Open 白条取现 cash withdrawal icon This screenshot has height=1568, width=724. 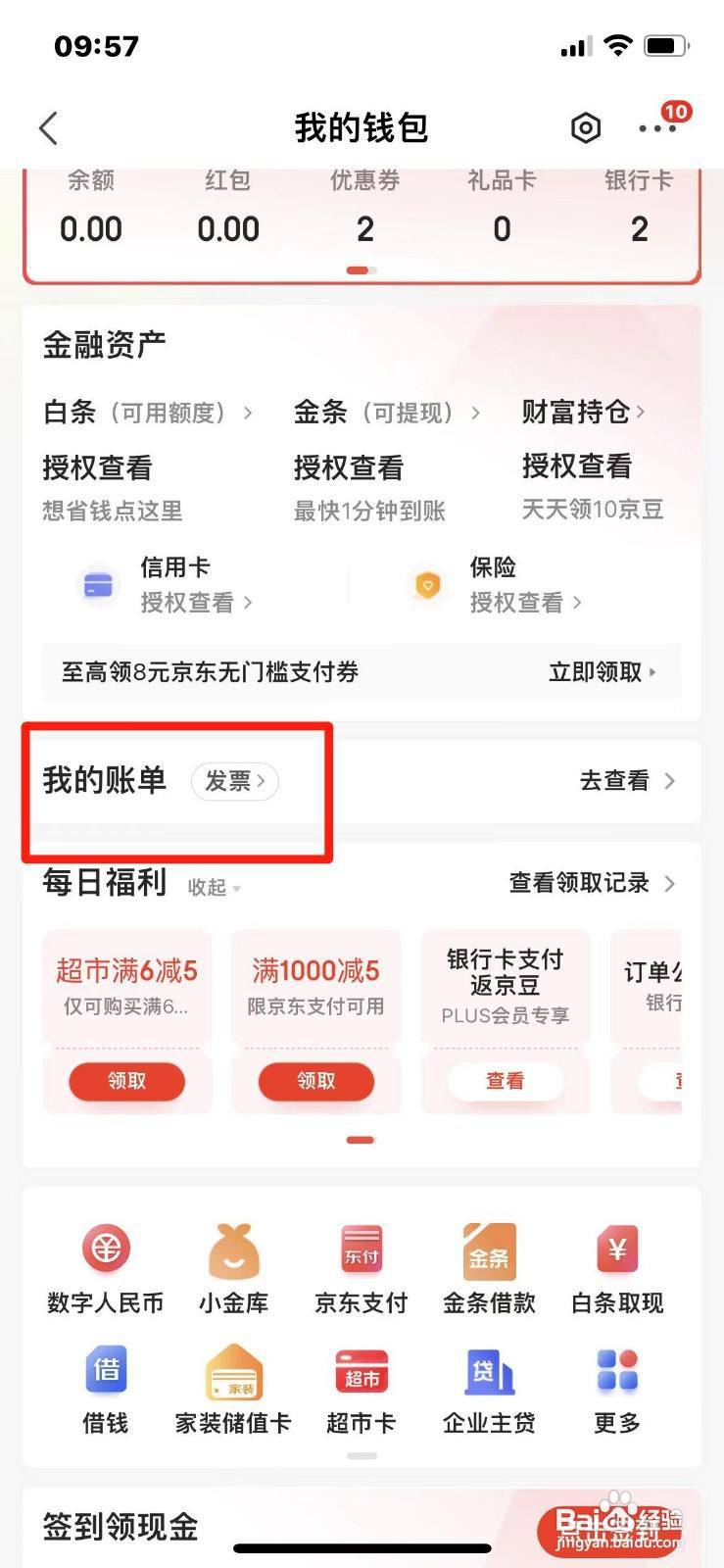615,1249
